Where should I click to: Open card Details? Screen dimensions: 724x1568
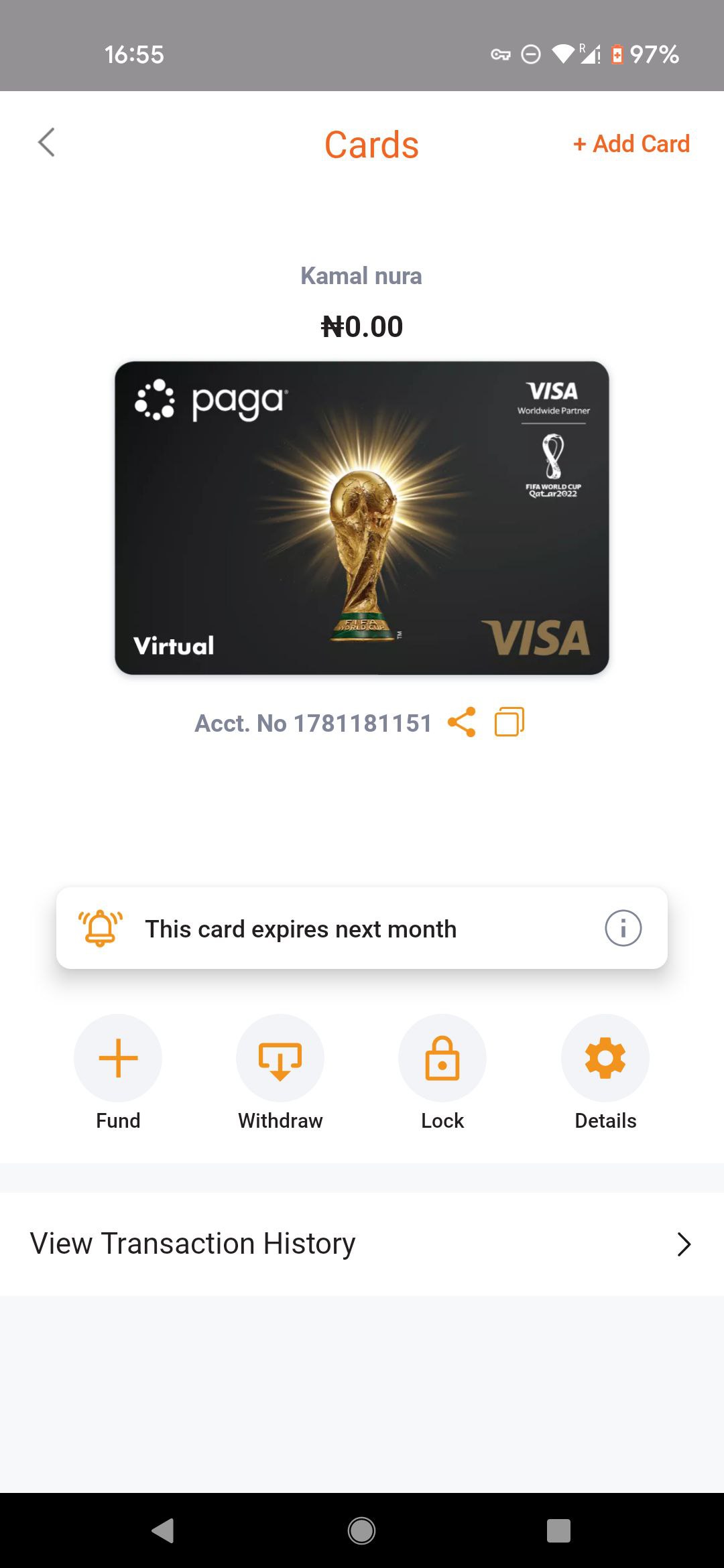(x=605, y=1059)
